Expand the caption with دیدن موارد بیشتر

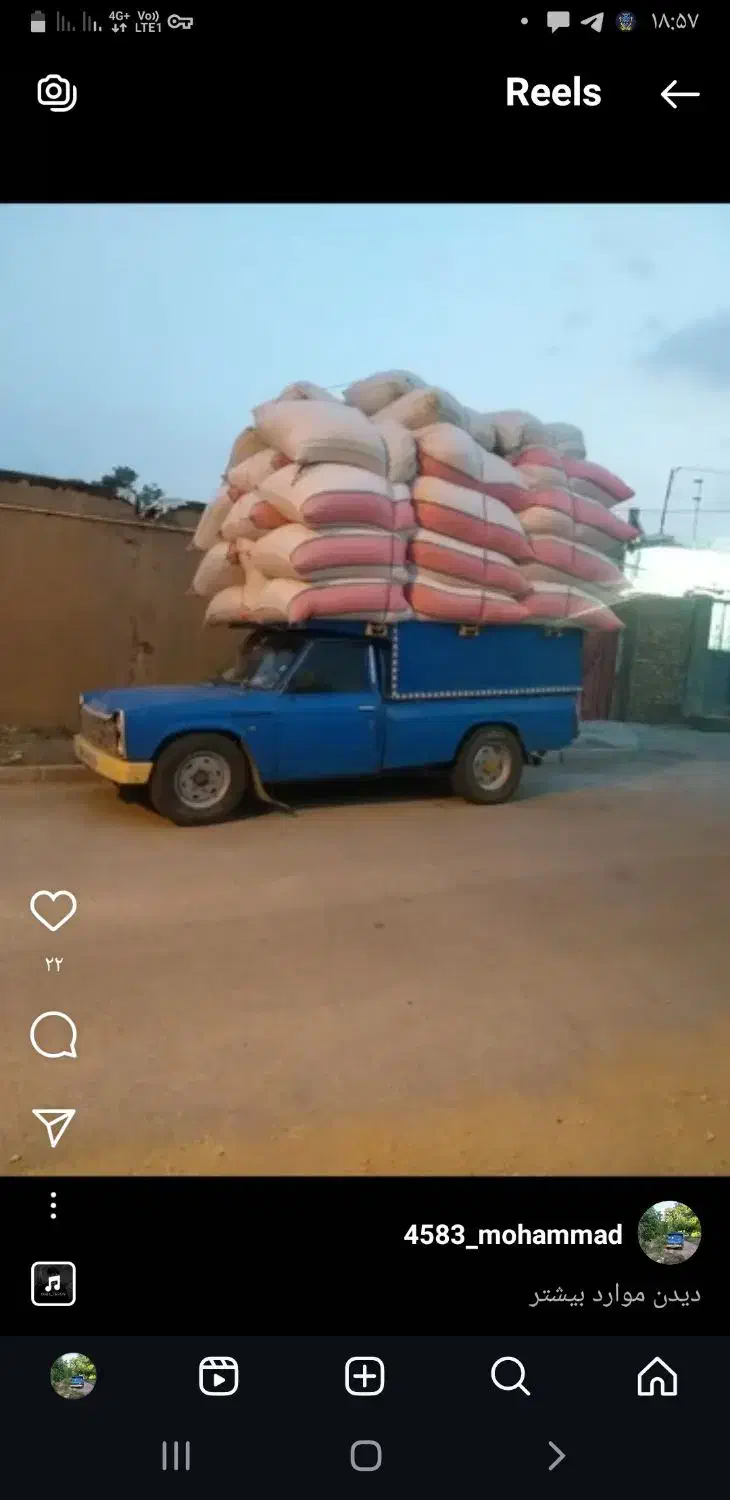(614, 1295)
